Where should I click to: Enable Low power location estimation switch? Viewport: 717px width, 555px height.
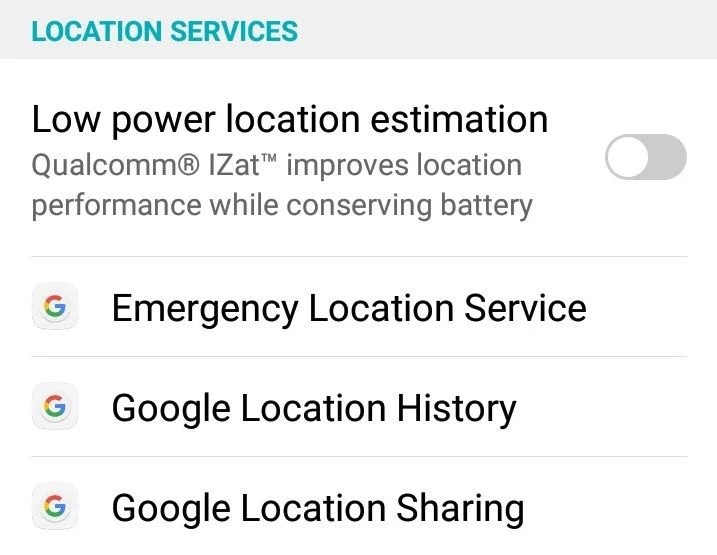pos(646,159)
